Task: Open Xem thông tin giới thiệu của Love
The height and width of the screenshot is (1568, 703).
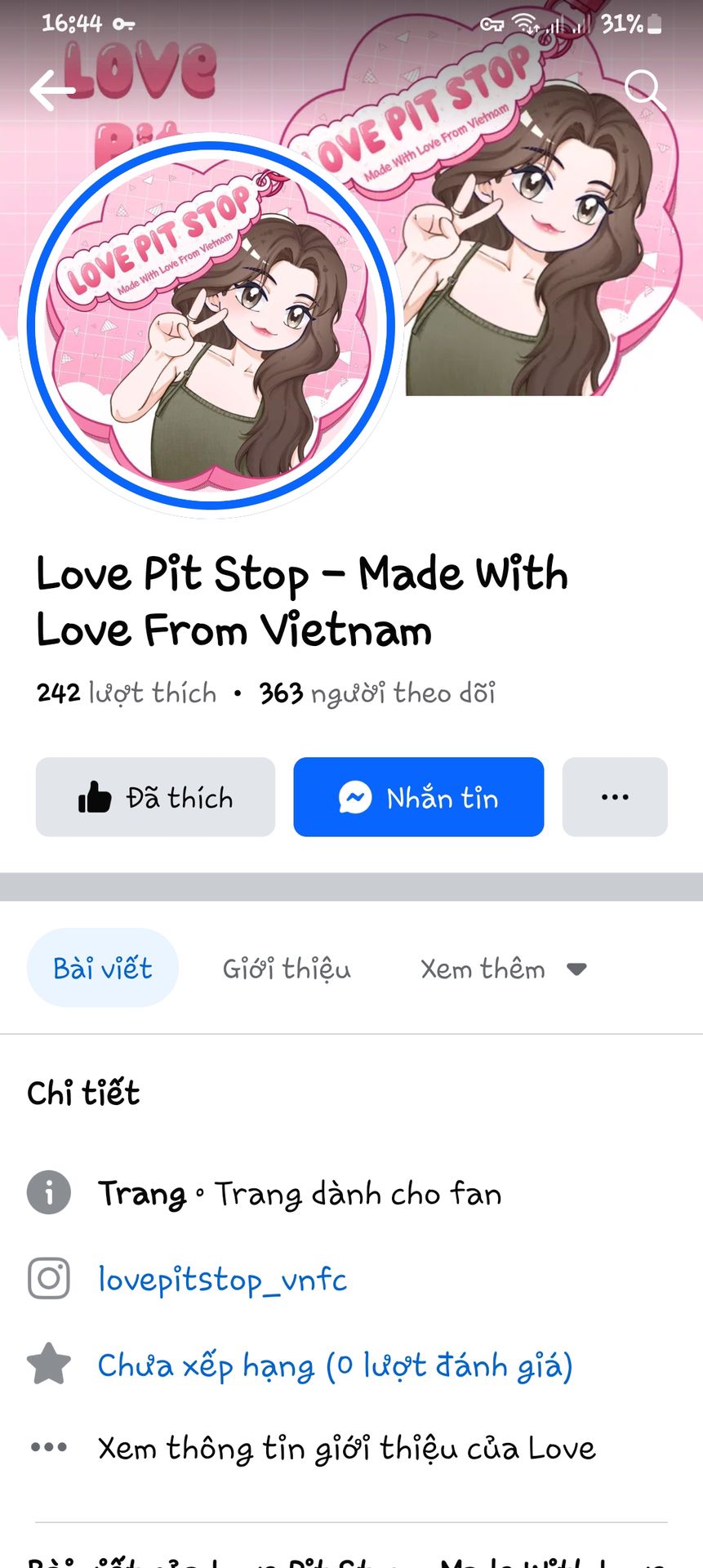Action: coord(346,1448)
